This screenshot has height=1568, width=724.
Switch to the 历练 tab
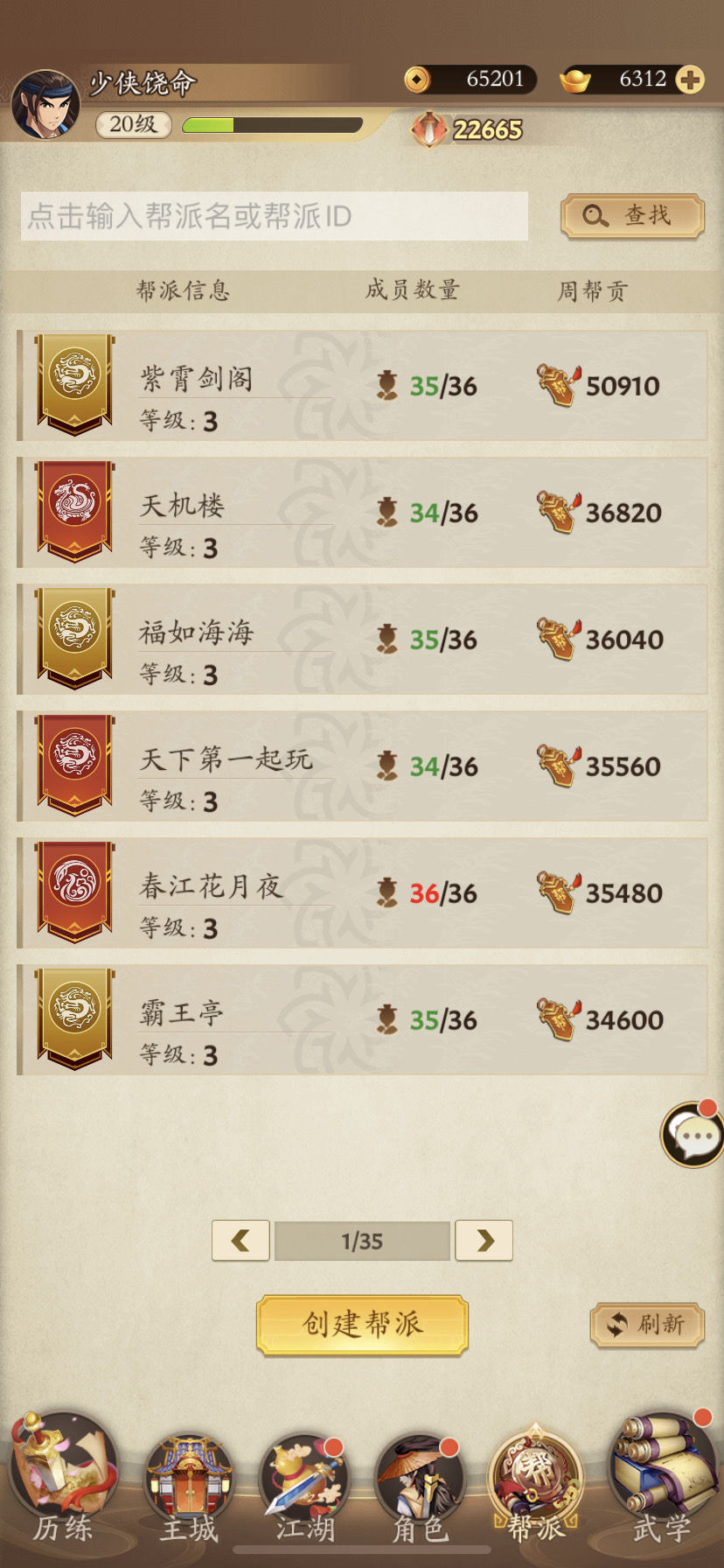pyautogui.click(x=62, y=1480)
